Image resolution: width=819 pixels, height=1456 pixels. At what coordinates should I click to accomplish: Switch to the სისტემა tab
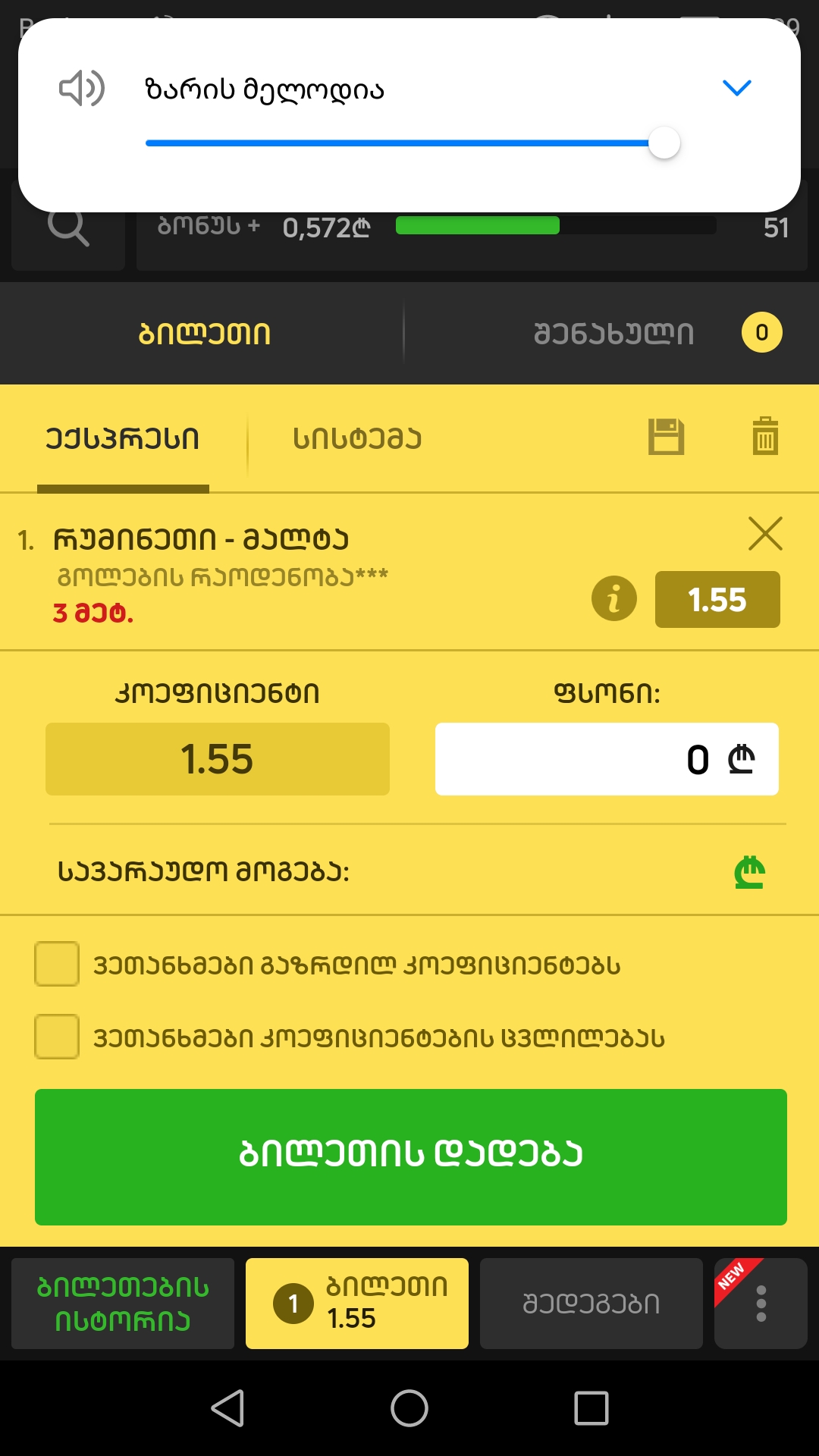(357, 439)
